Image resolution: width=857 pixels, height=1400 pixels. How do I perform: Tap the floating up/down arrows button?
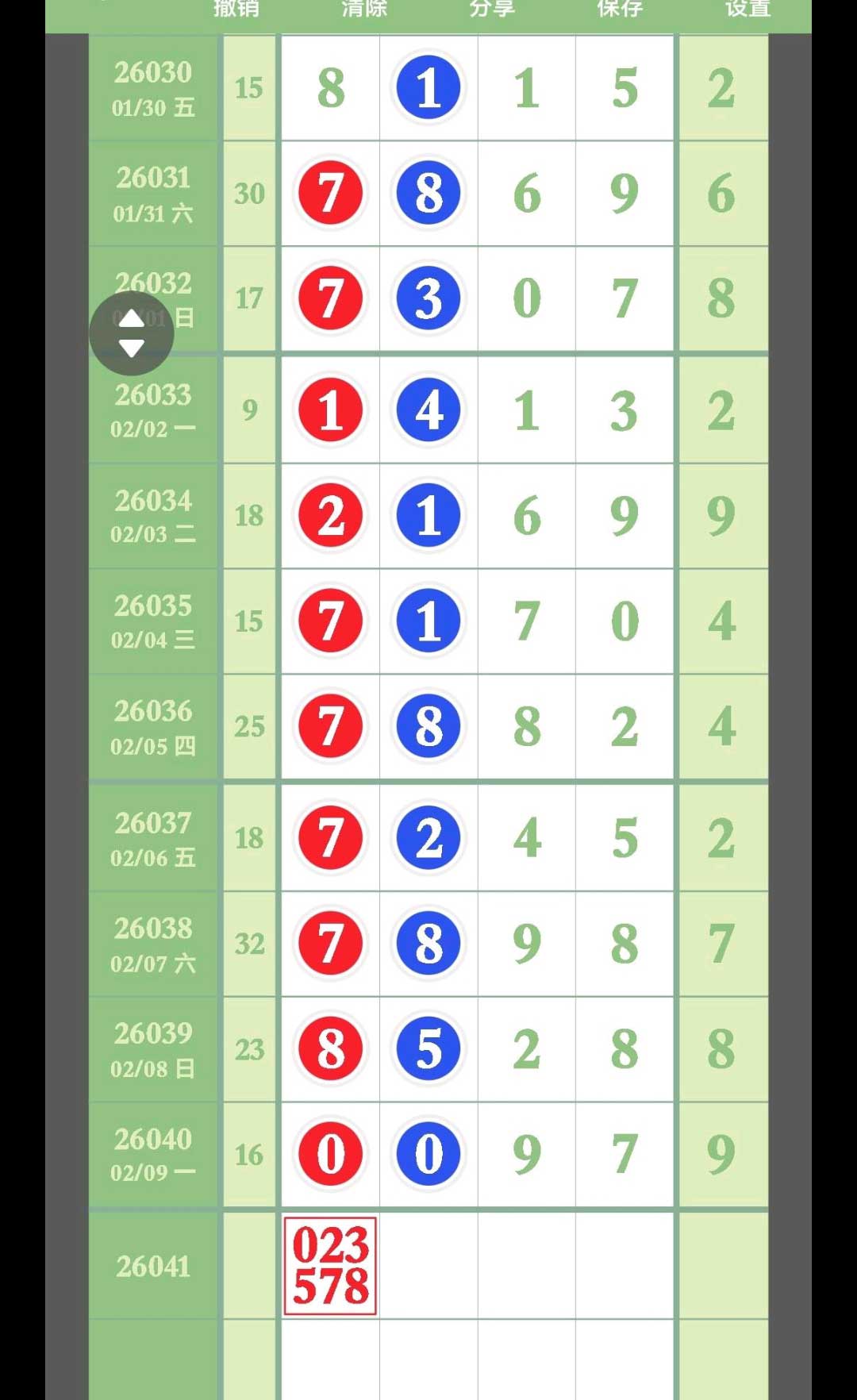pos(132,333)
